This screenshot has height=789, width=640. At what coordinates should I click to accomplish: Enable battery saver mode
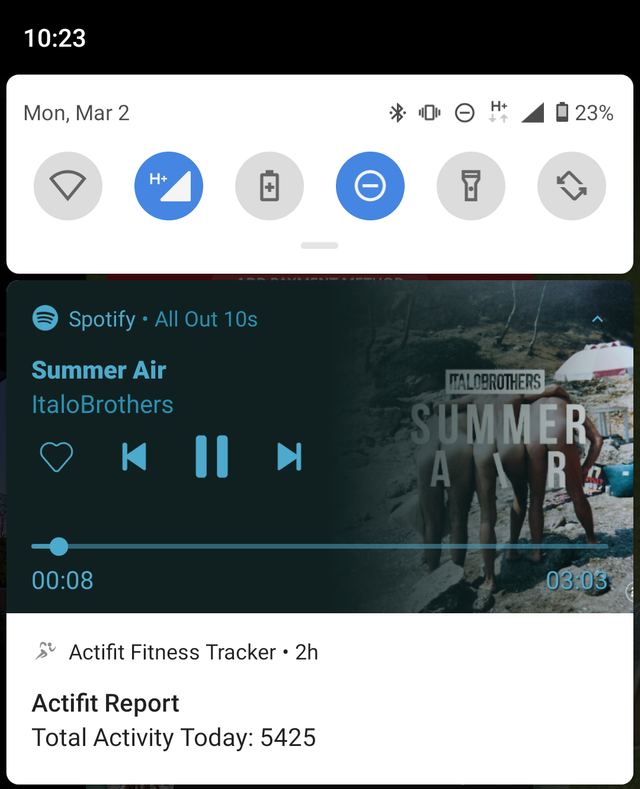click(x=269, y=186)
